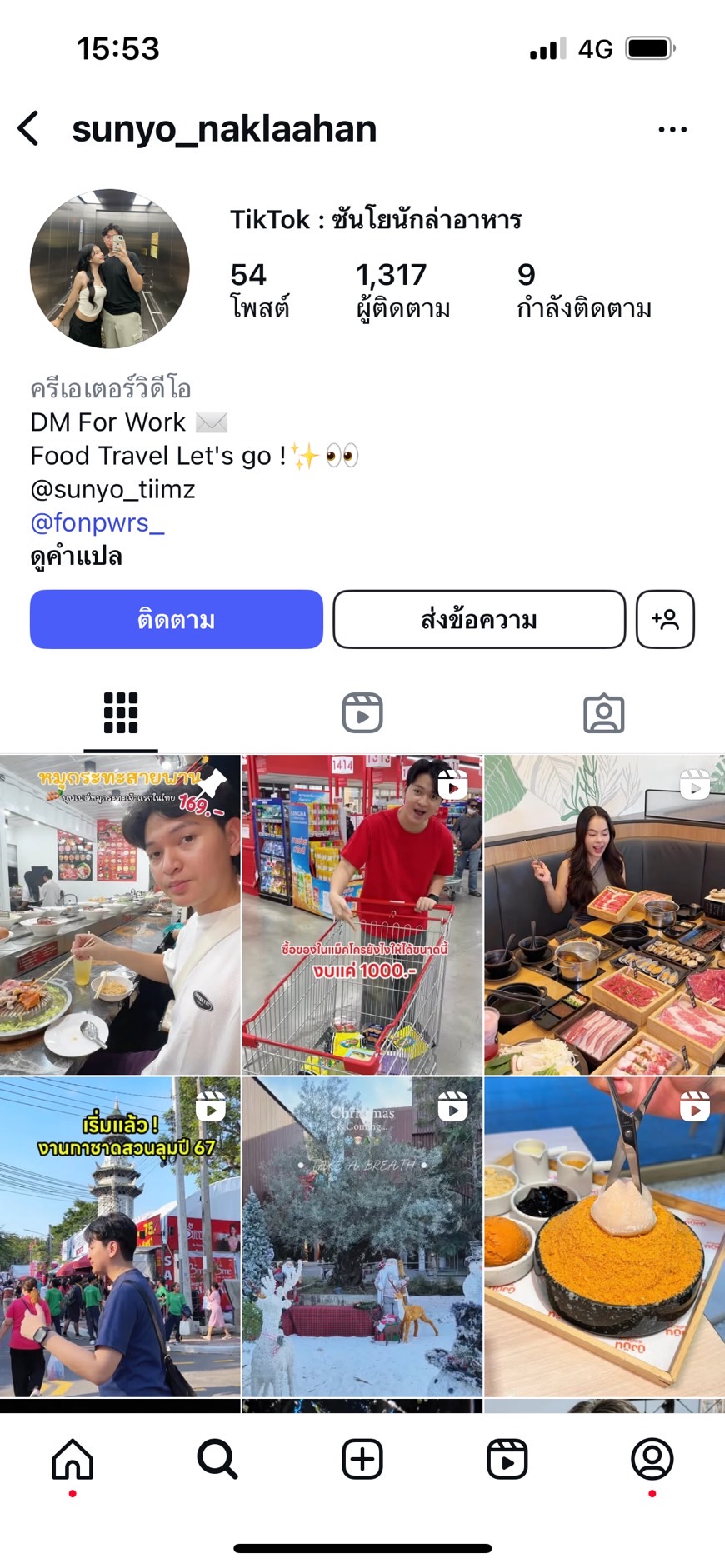Show suggested accounts with add-person icon
Viewport: 725px width, 1568px height.
[x=665, y=619]
